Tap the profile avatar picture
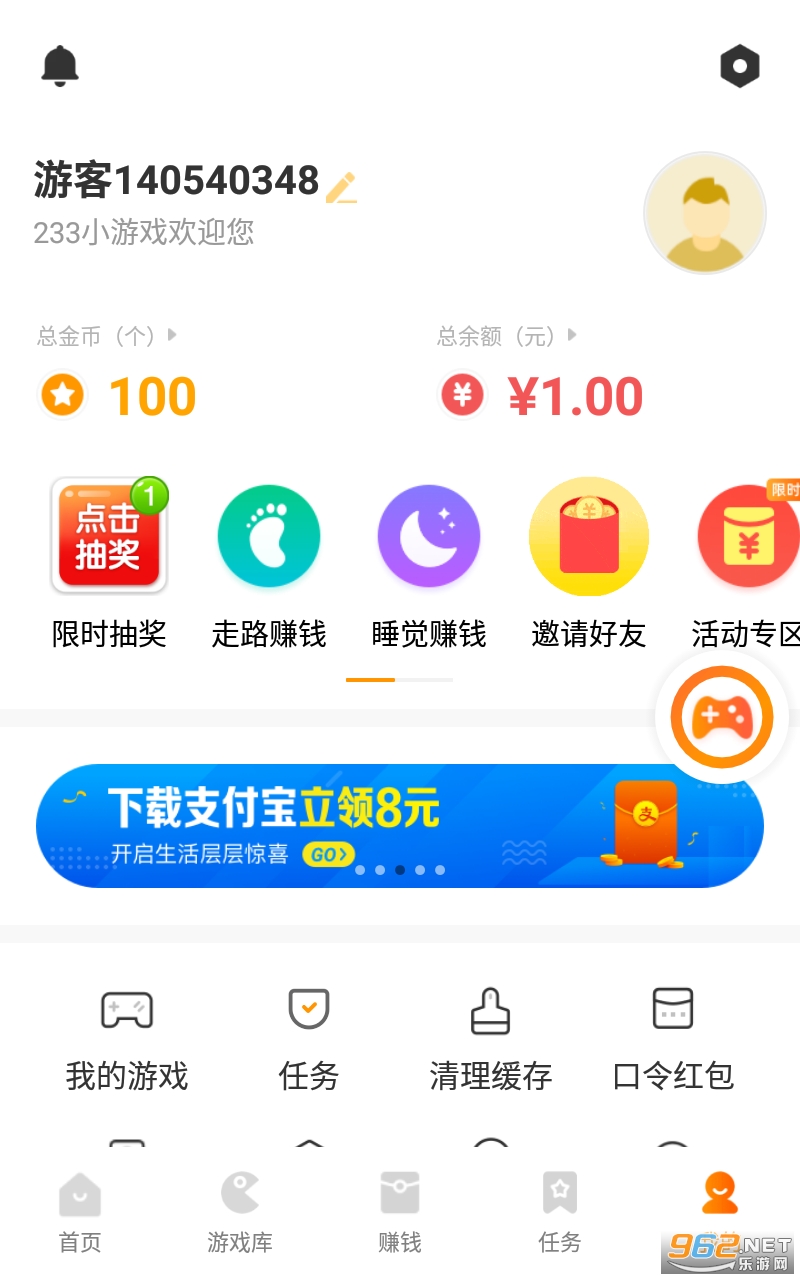Screen dimensions: 800x1280 [x=705, y=213]
